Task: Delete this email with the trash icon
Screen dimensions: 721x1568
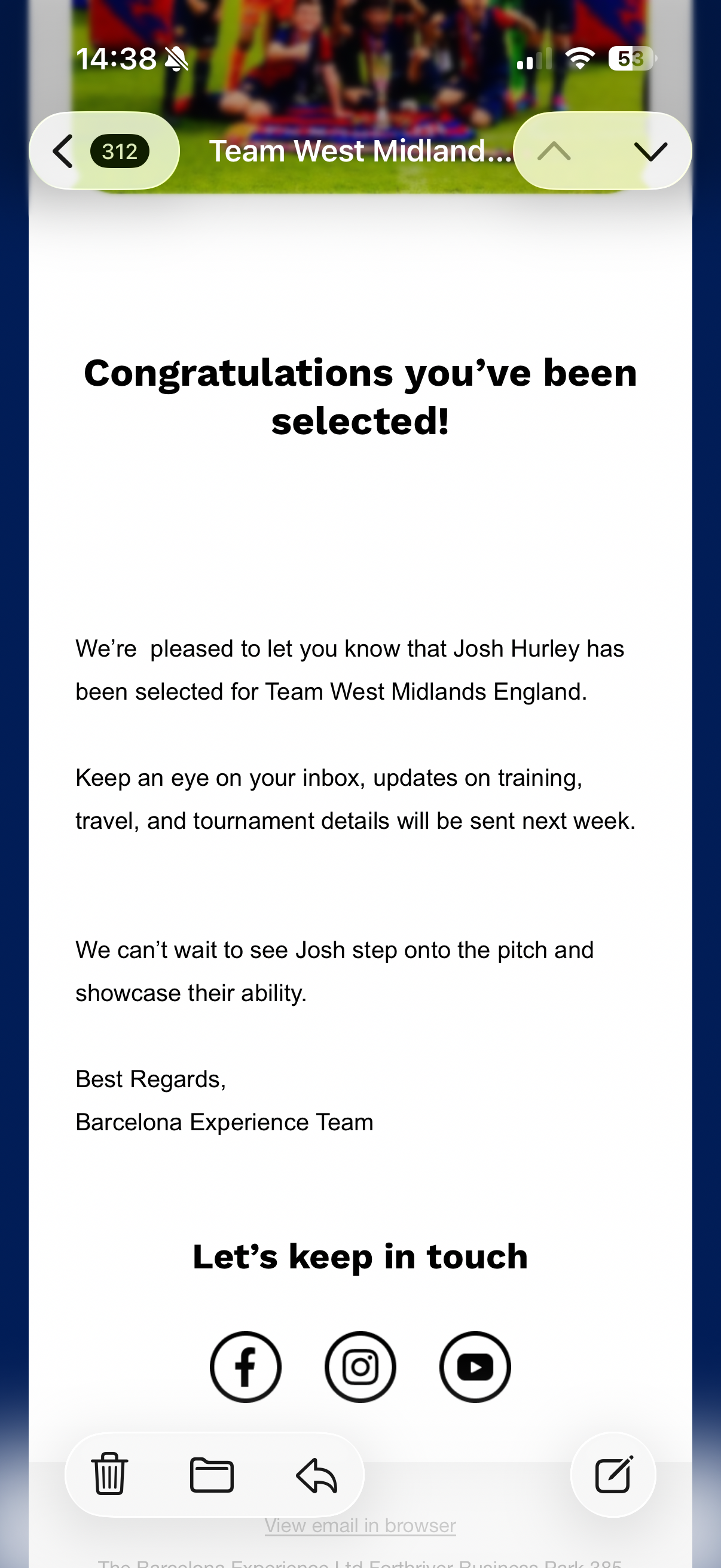Action: (x=110, y=1474)
